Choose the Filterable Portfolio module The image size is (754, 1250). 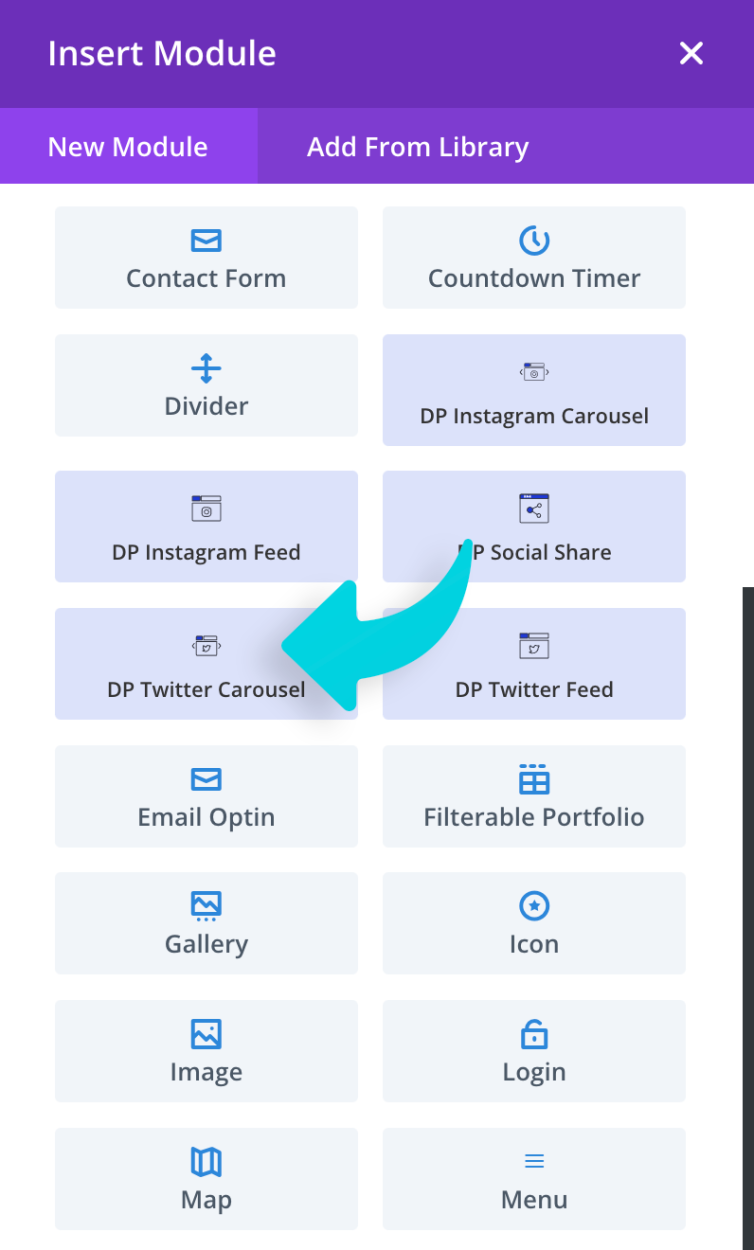point(534,796)
